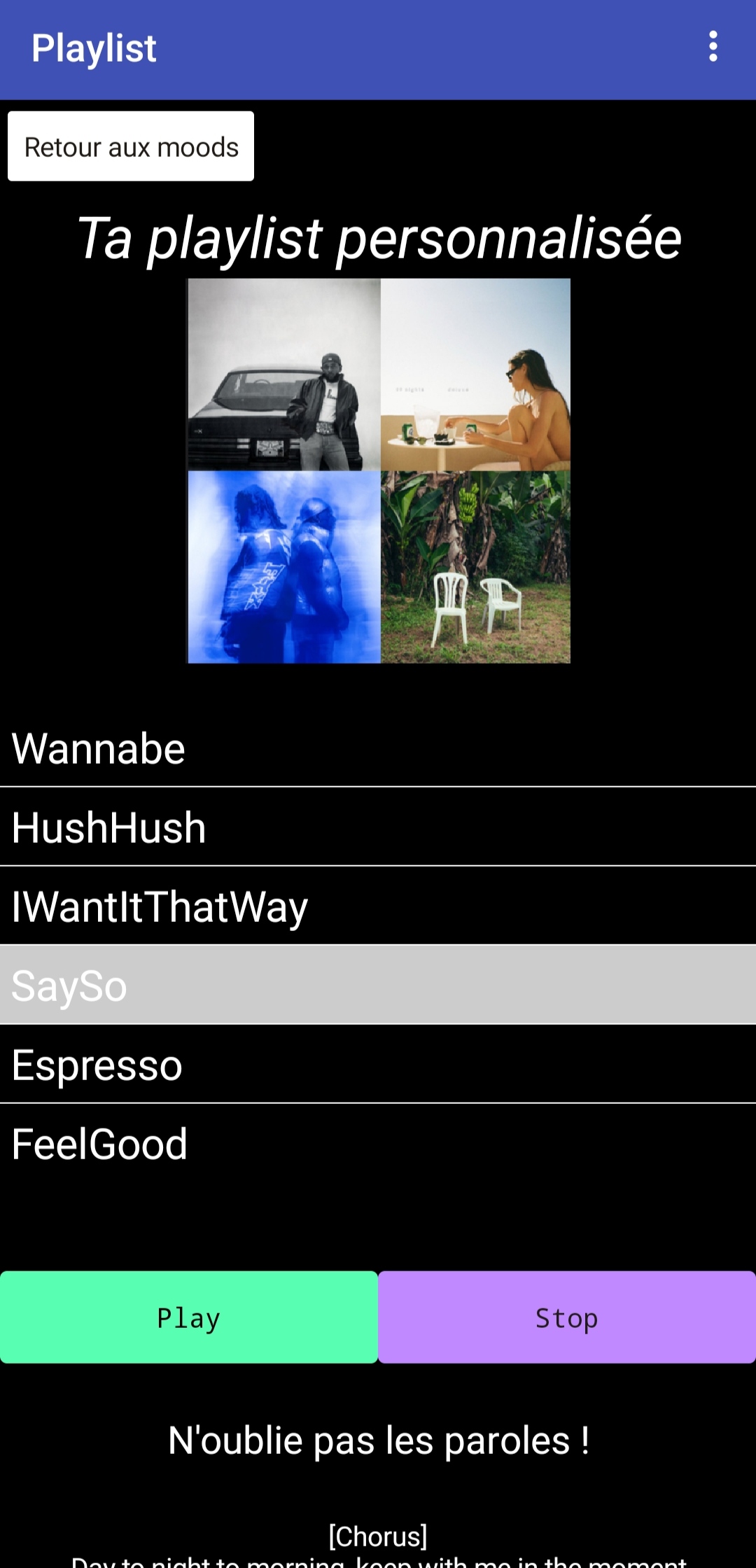Stop the music with Stop button
The height and width of the screenshot is (1568, 756).
pos(567,1317)
